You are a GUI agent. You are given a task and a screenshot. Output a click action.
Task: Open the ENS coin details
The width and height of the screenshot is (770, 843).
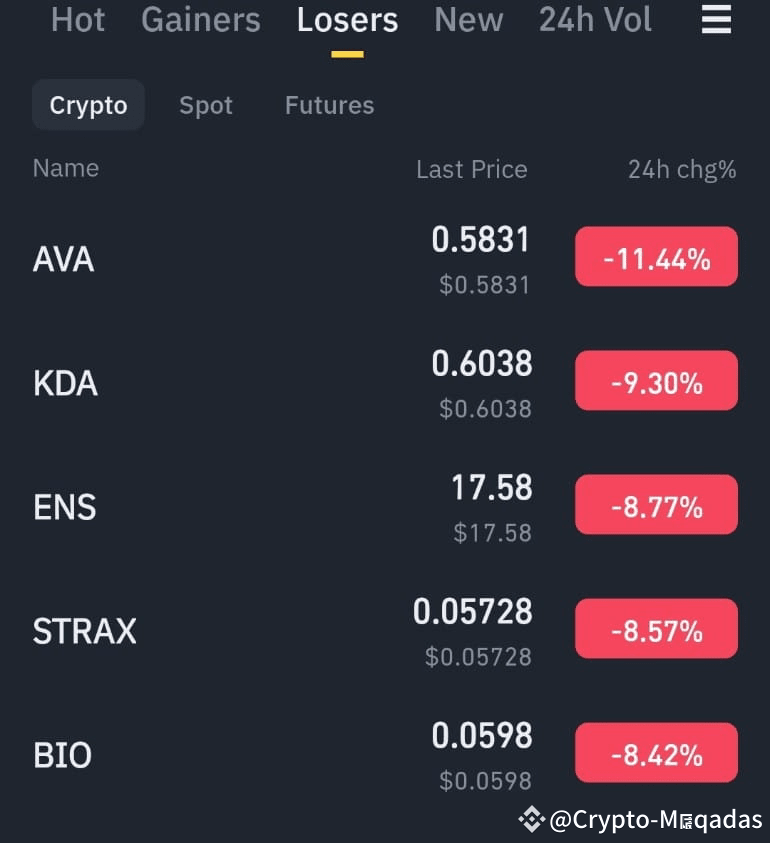point(64,506)
